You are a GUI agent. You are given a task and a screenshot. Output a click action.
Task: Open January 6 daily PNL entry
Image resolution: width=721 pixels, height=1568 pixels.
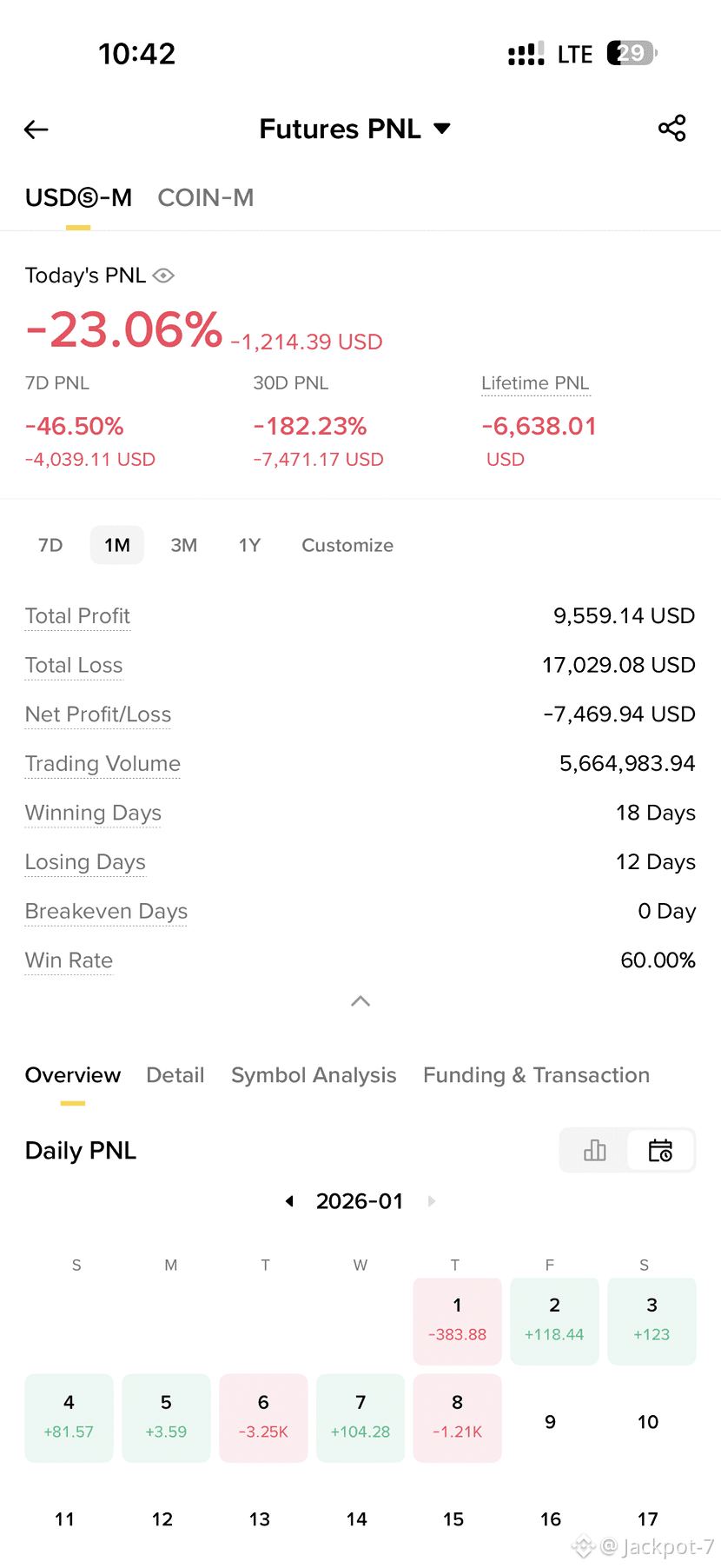263,1418
